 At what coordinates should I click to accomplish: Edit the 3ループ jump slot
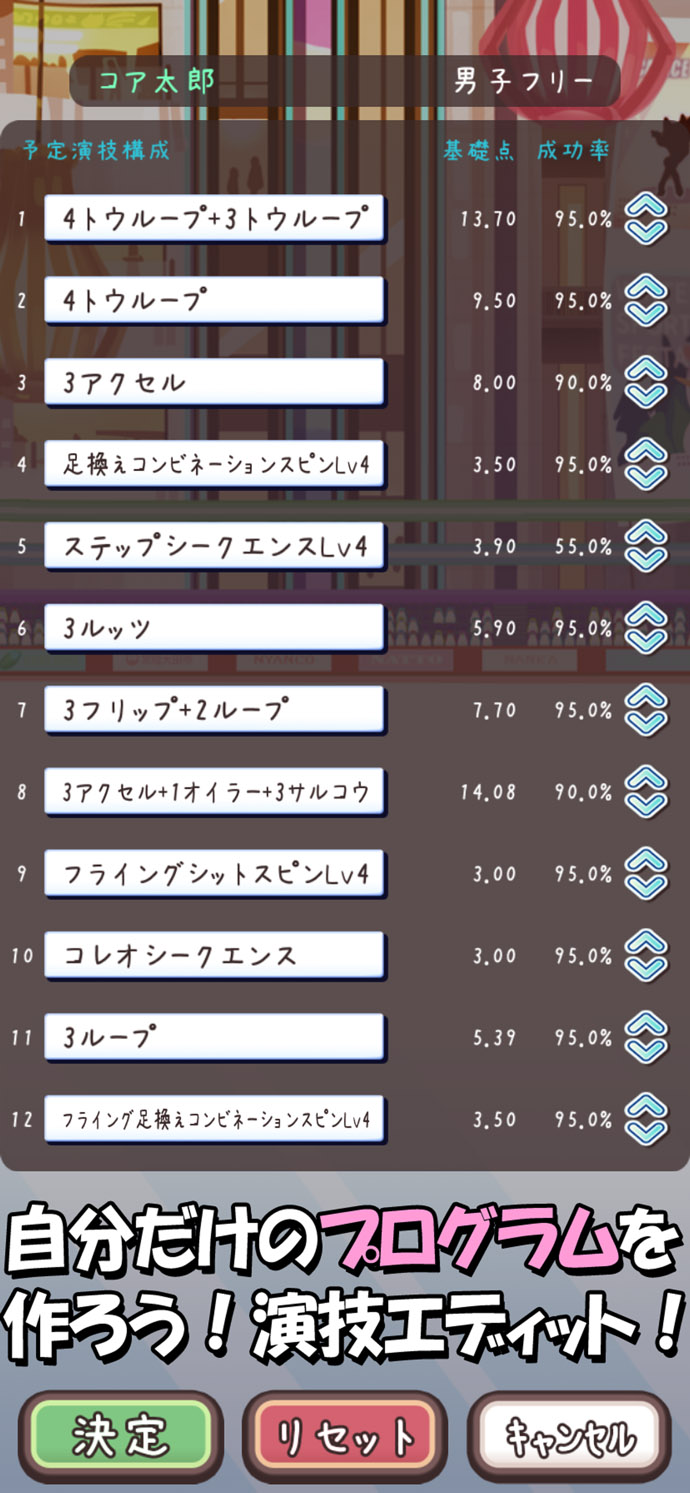(214, 1038)
